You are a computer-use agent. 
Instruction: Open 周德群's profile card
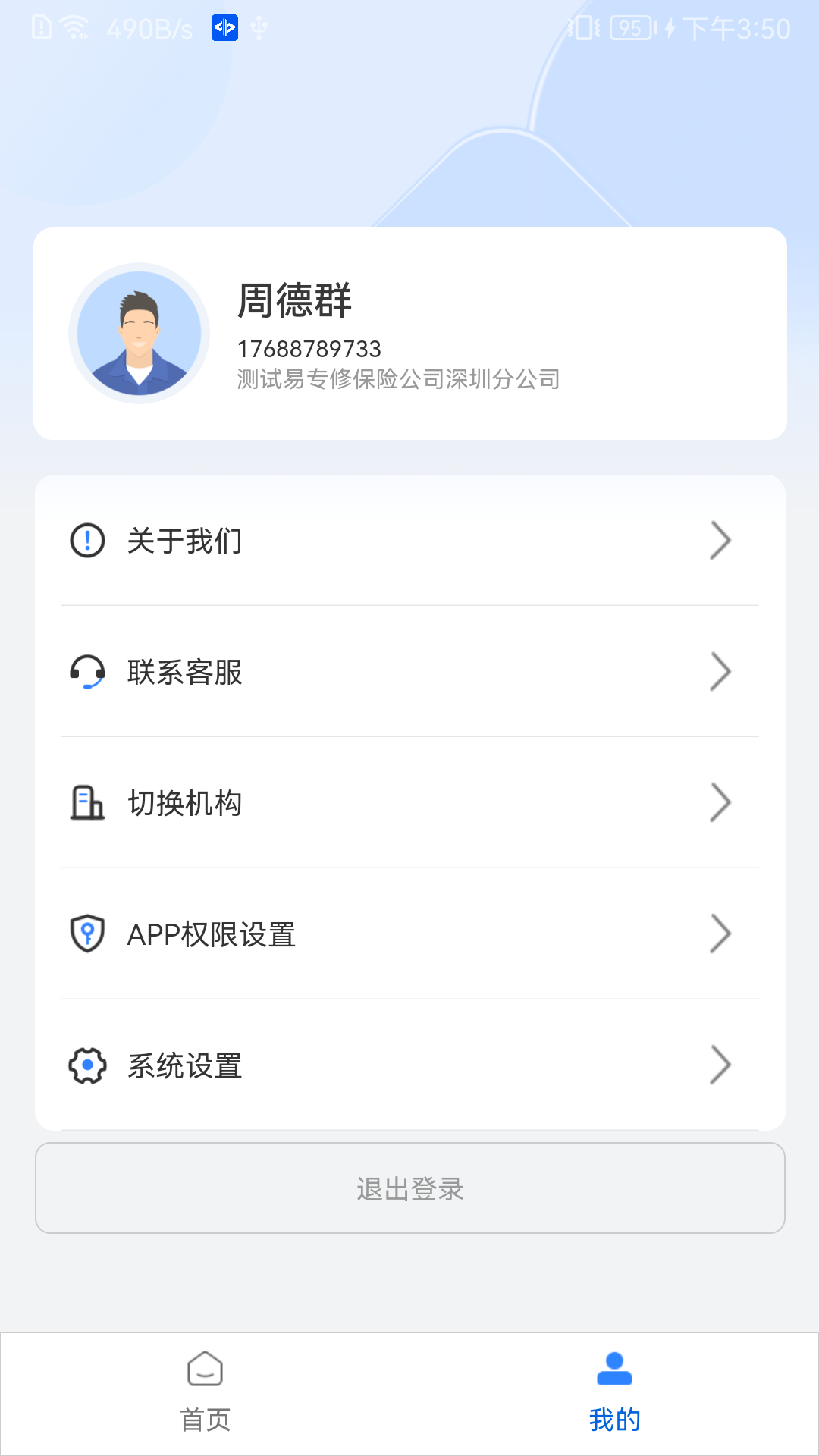(409, 334)
